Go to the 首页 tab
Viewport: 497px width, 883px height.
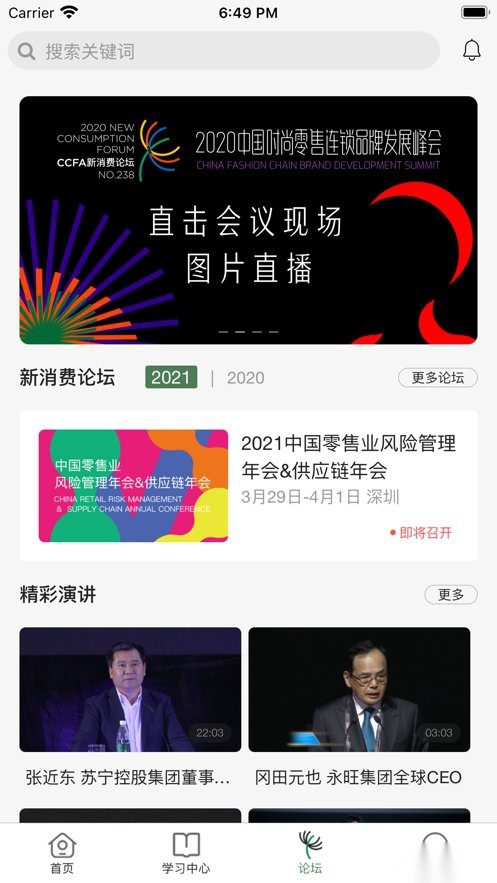pos(62,854)
